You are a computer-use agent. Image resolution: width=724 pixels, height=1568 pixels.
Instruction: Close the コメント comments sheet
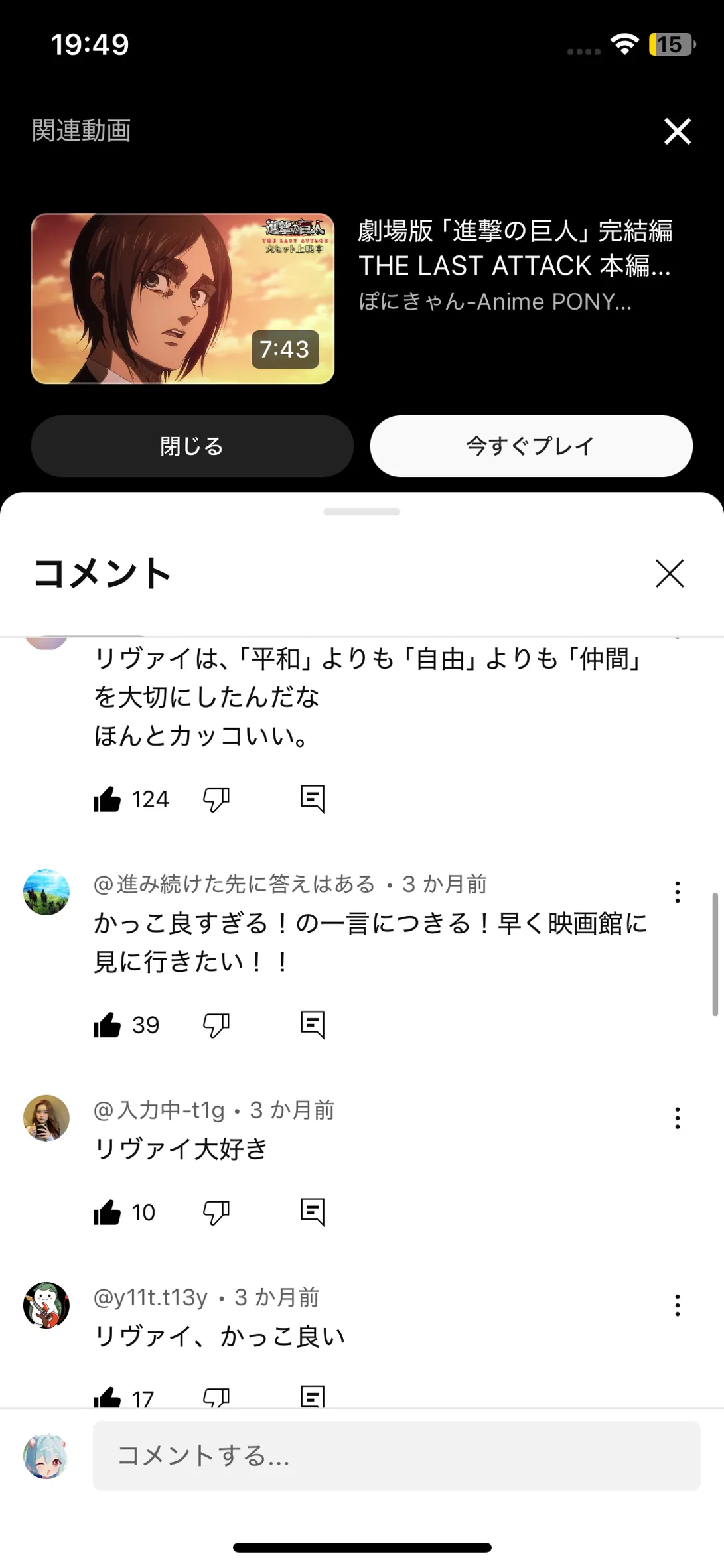(670, 574)
